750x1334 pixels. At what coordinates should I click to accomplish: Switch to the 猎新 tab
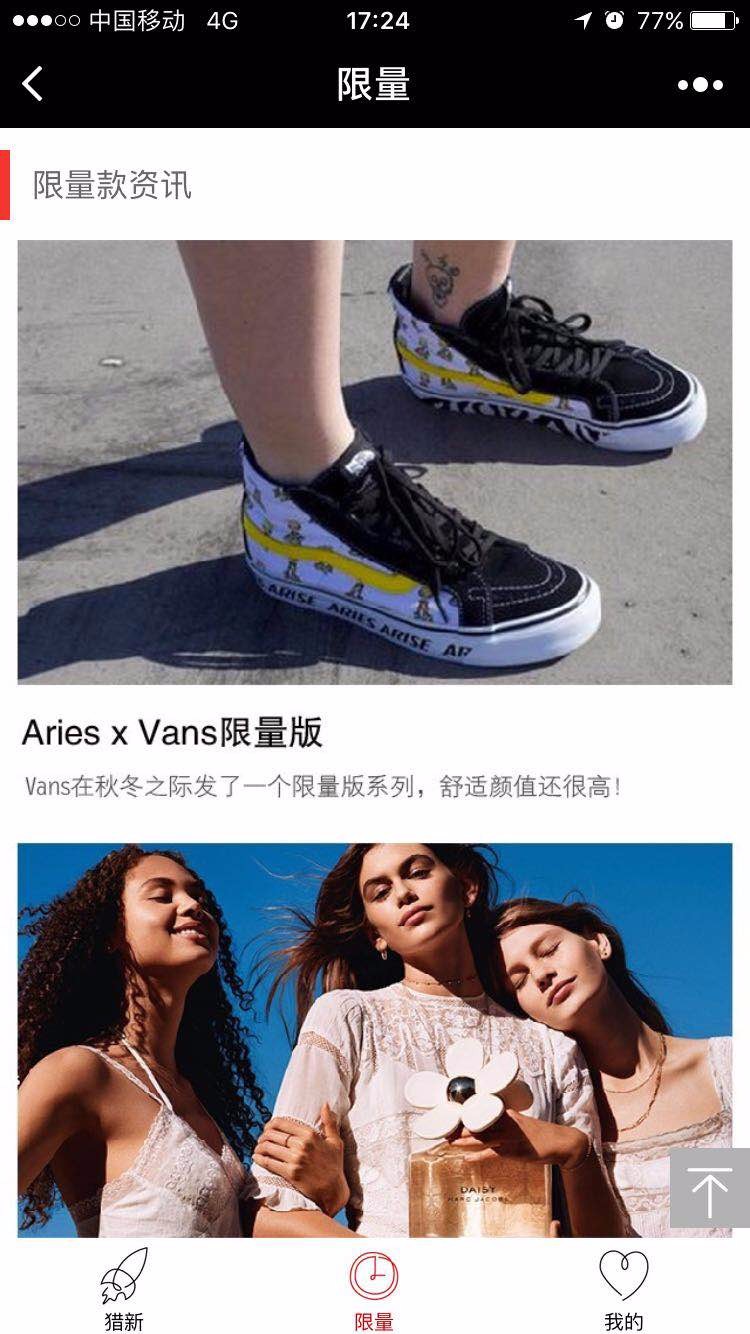click(x=124, y=1289)
